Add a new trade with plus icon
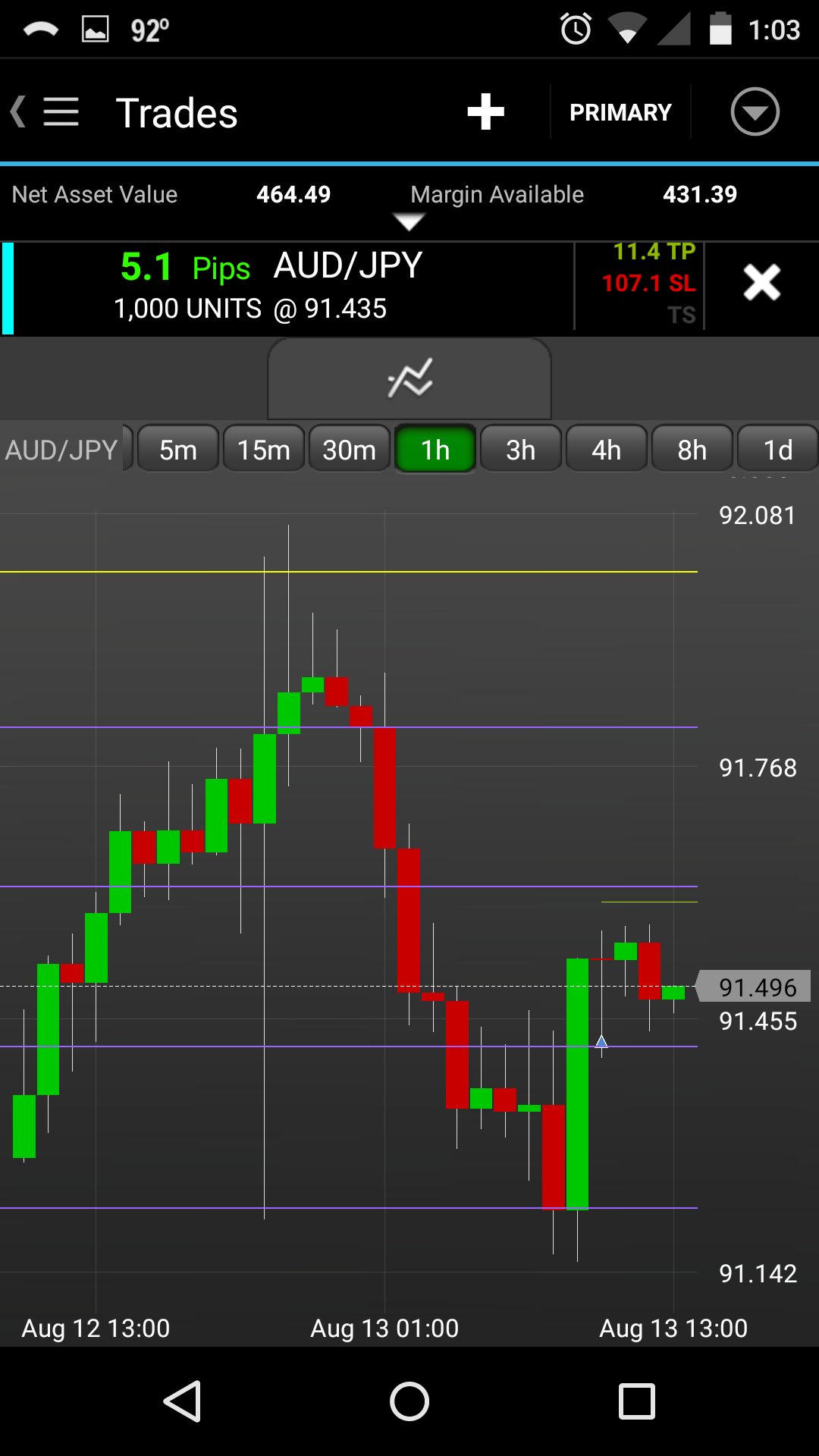 coord(485,112)
